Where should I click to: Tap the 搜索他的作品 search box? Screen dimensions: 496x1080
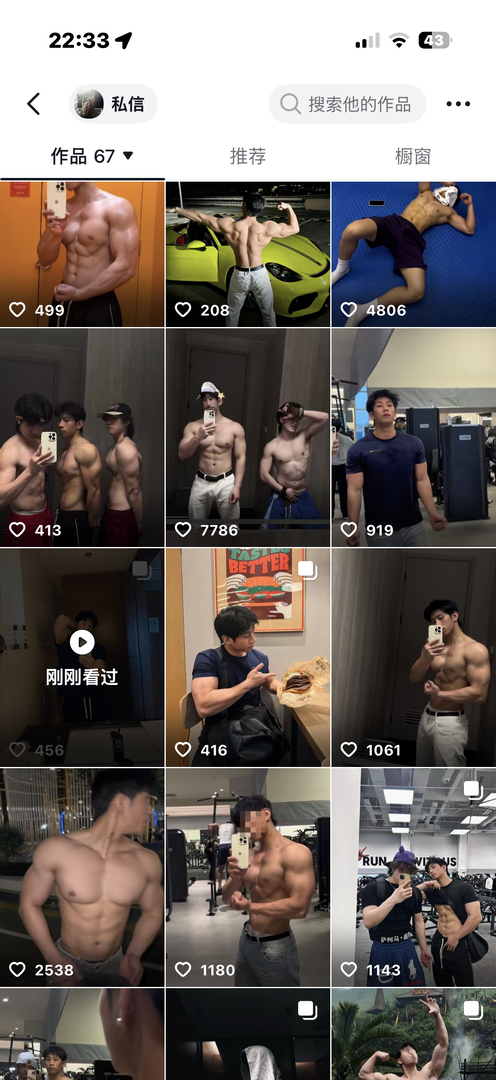(x=347, y=104)
